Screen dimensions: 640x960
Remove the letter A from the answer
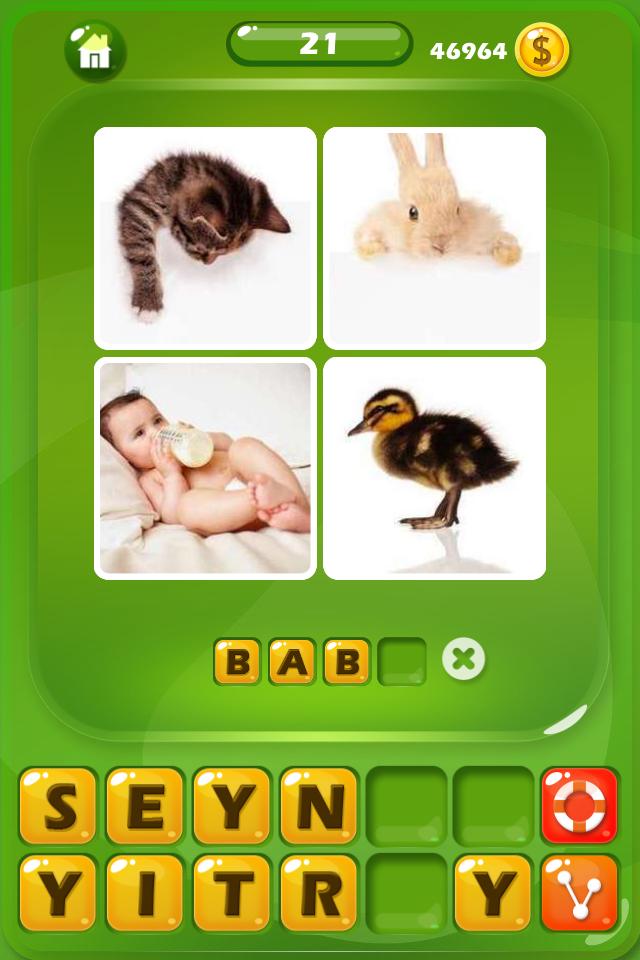[x=292, y=661]
